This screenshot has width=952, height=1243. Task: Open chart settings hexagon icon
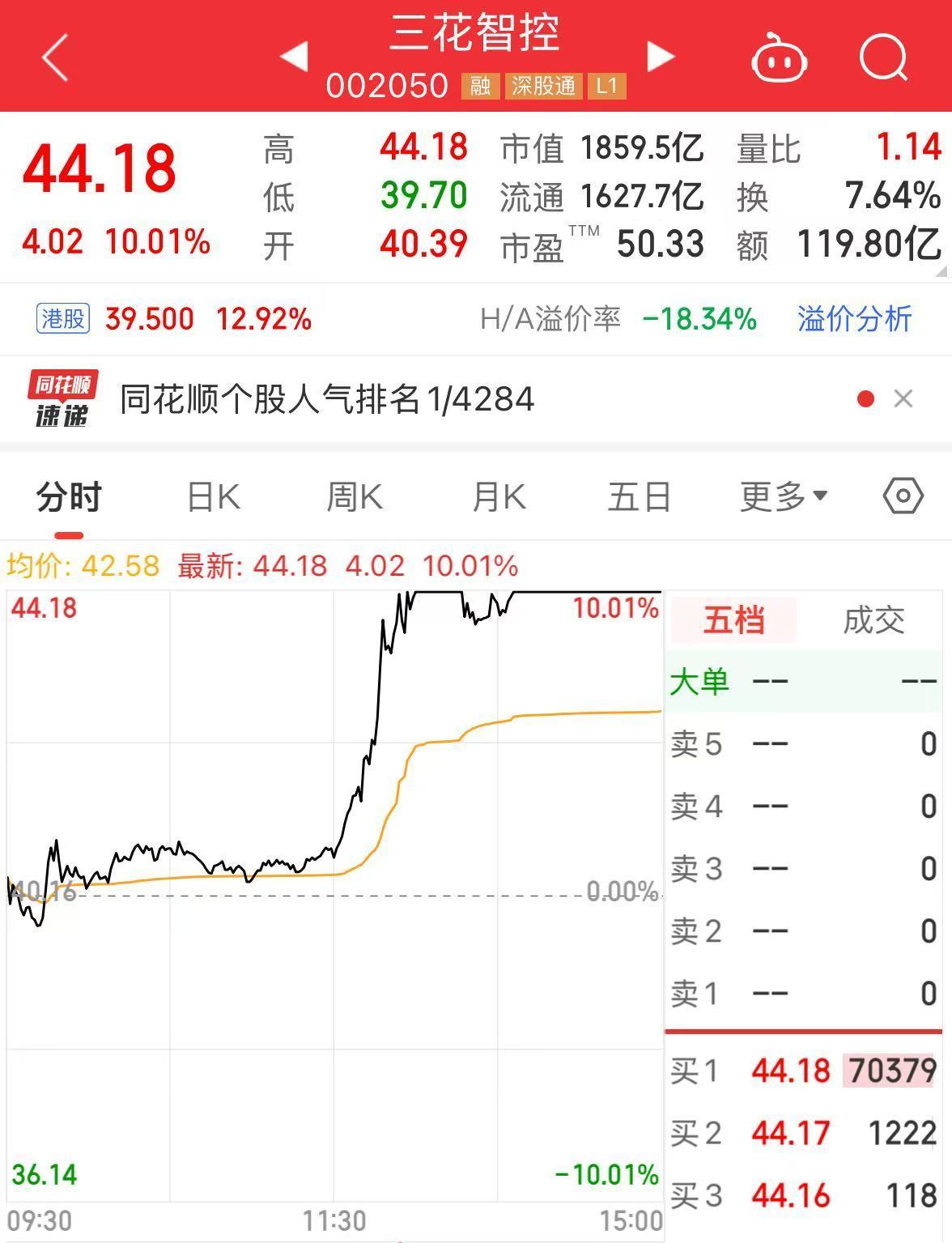click(903, 496)
